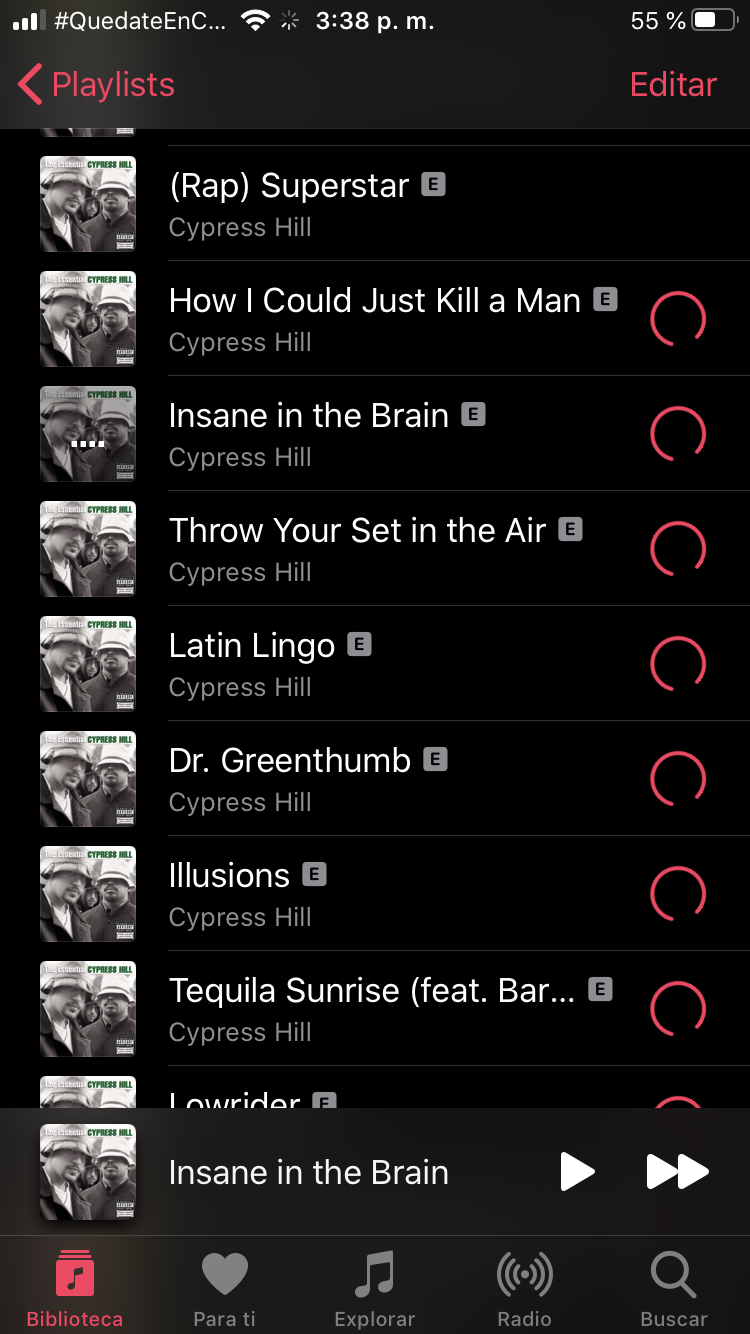Play Throw Your Set in the Air
This screenshot has width=750, height=1334.
point(357,549)
